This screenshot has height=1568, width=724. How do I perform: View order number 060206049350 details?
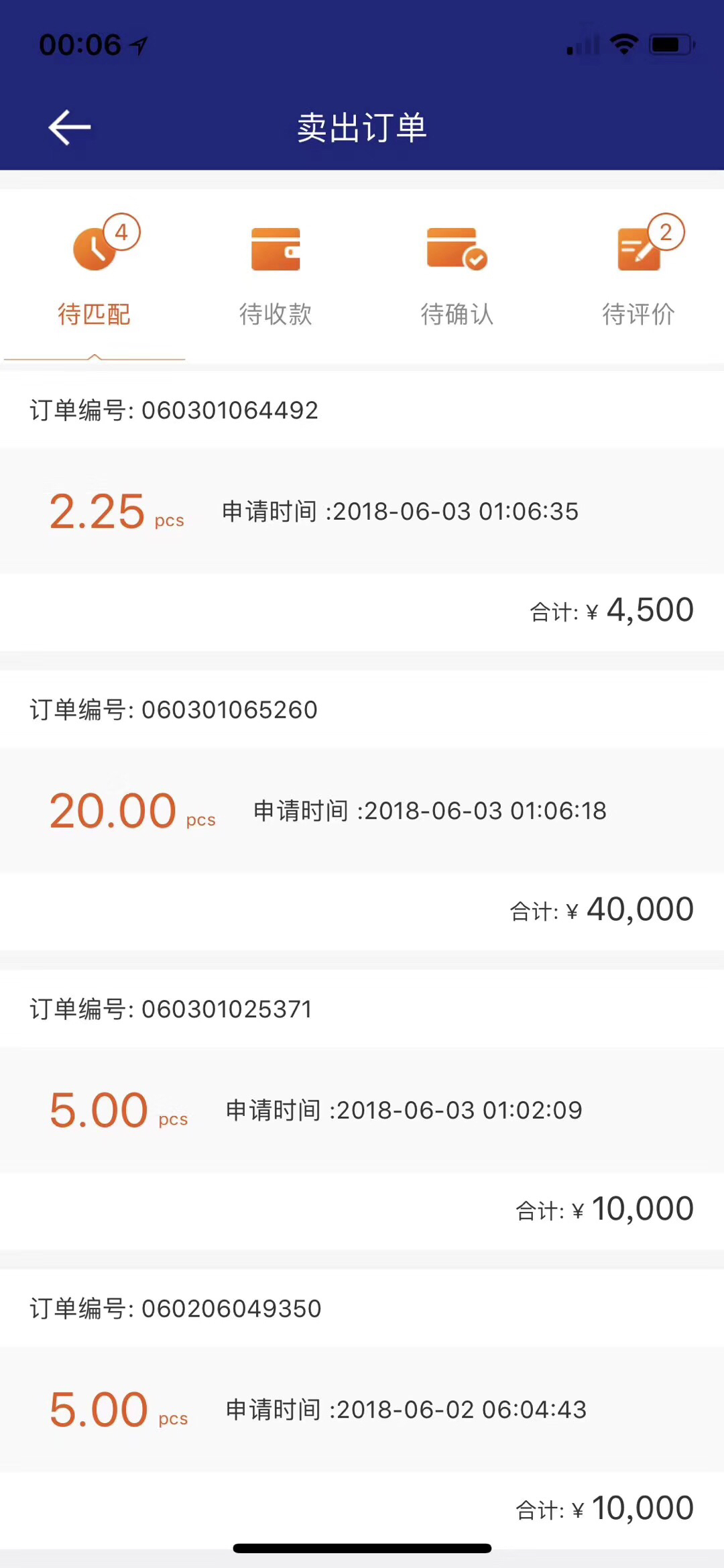(362, 1409)
